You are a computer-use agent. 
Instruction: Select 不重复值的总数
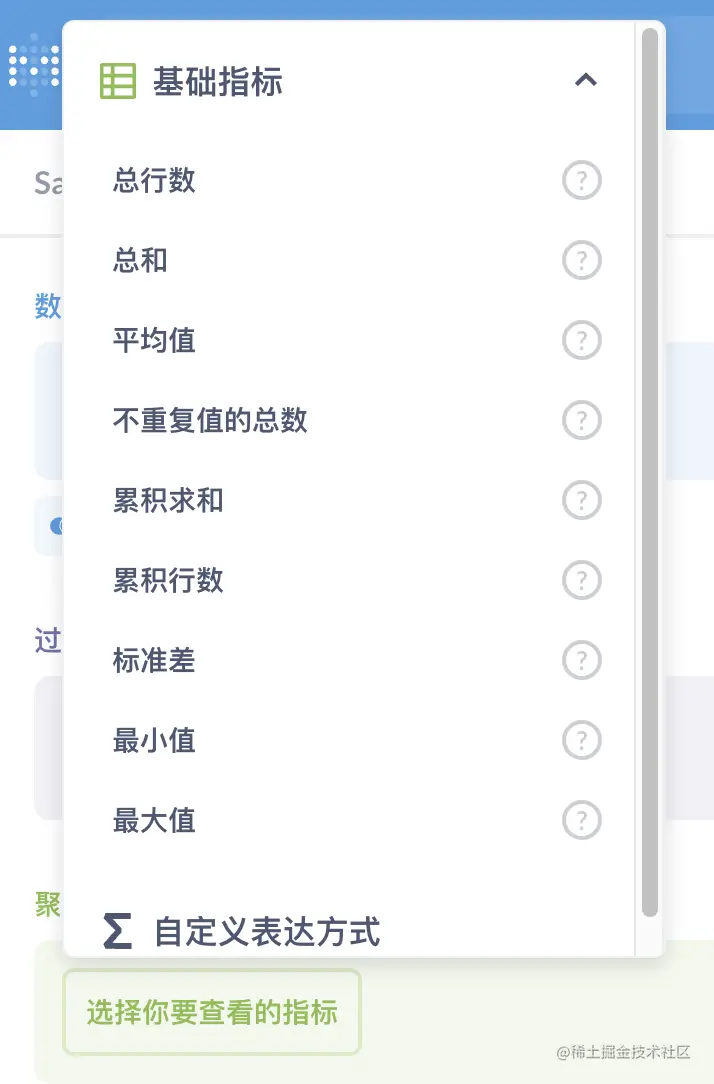[210, 421]
